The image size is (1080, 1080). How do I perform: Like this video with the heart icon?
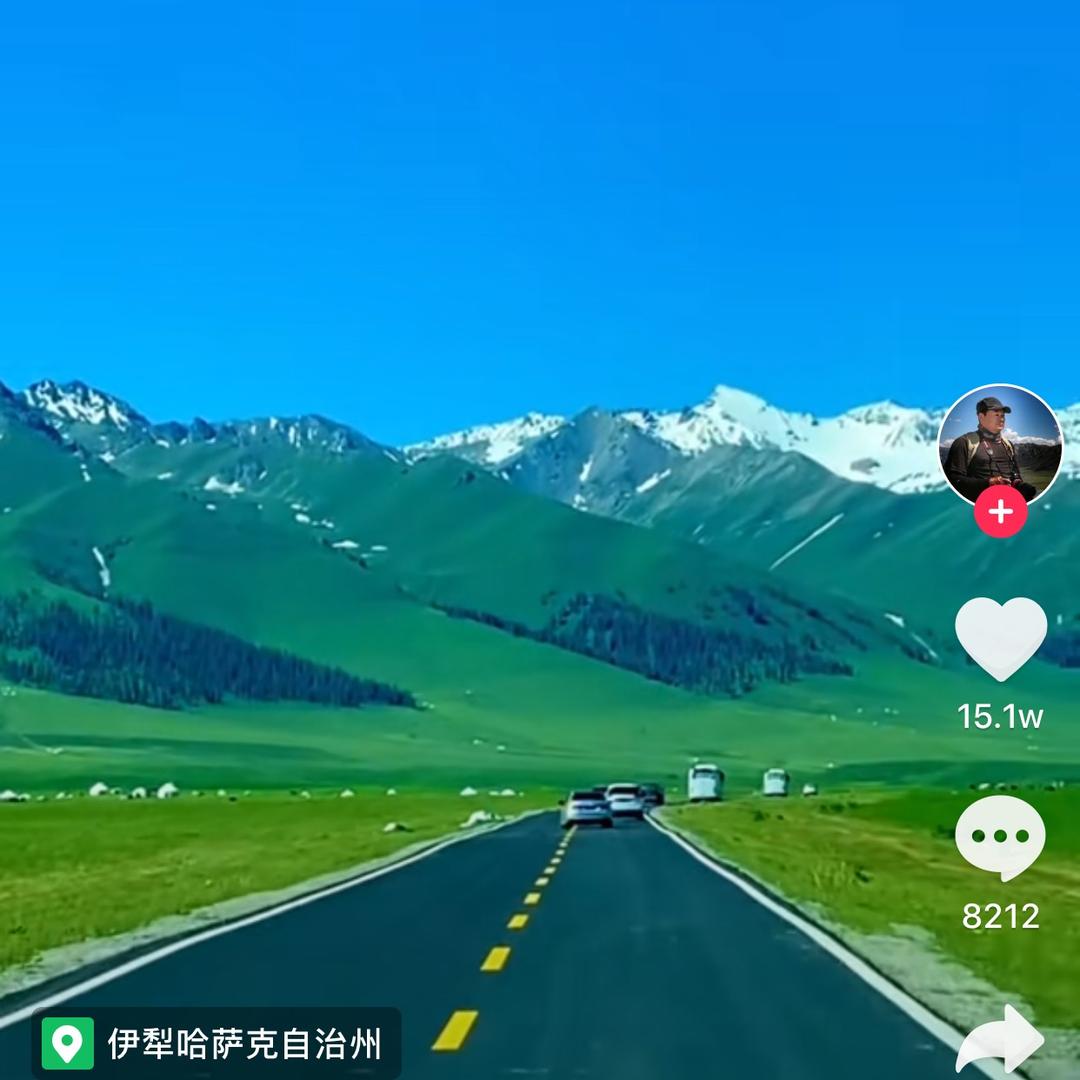pyautogui.click(x=1000, y=638)
